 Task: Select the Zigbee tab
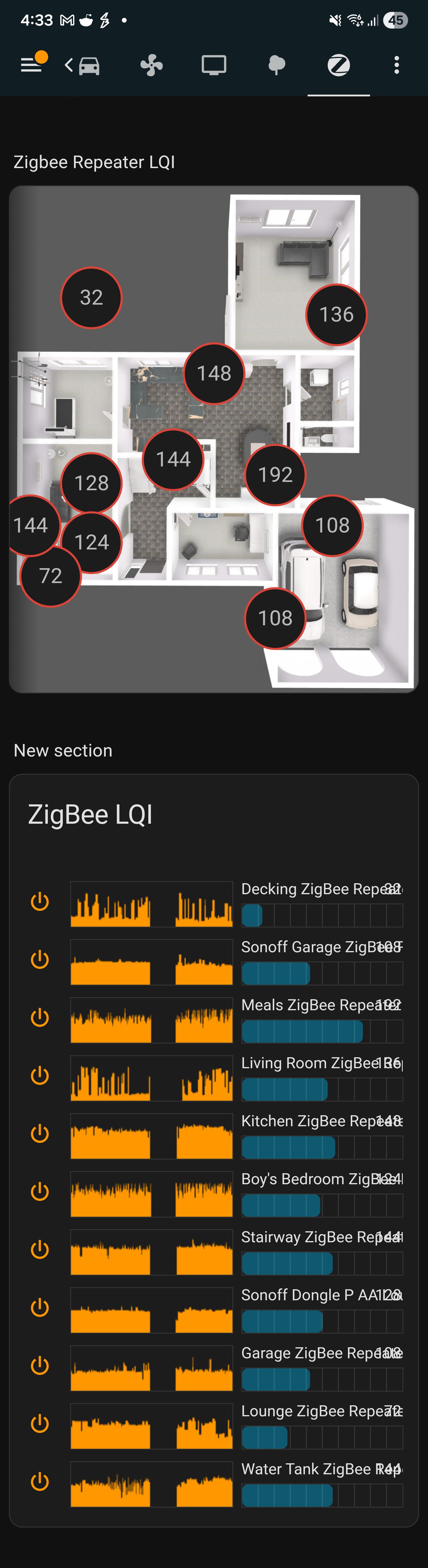point(339,65)
